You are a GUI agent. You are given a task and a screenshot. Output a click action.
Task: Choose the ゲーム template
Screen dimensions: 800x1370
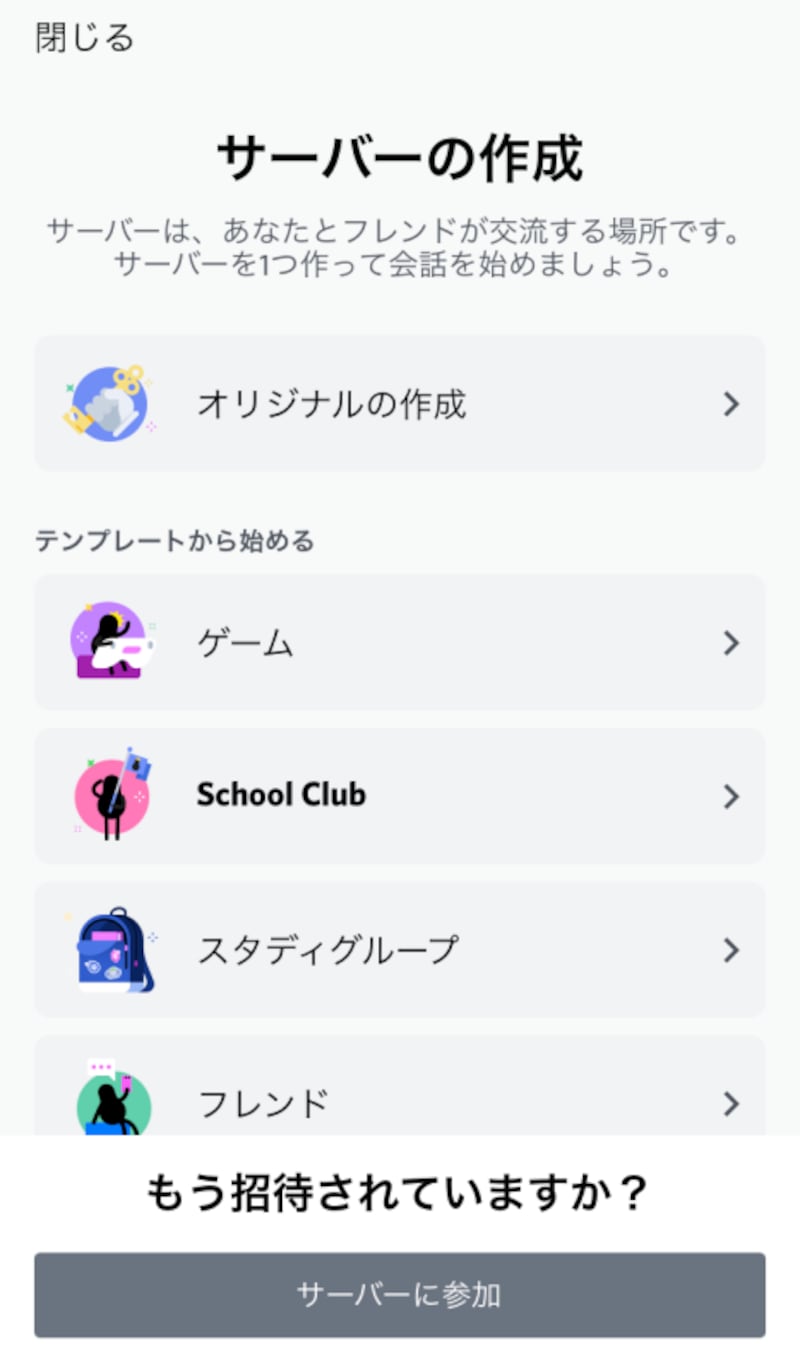[x=399, y=642]
